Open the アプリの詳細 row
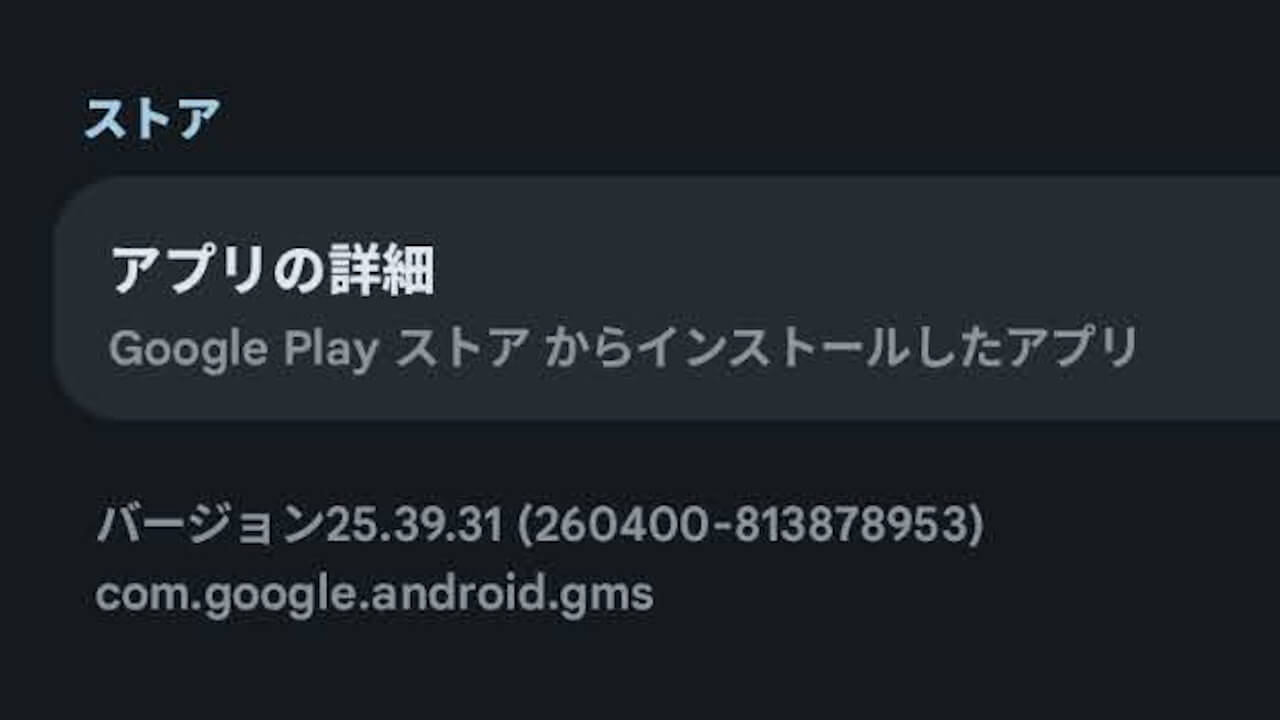 click(x=640, y=300)
